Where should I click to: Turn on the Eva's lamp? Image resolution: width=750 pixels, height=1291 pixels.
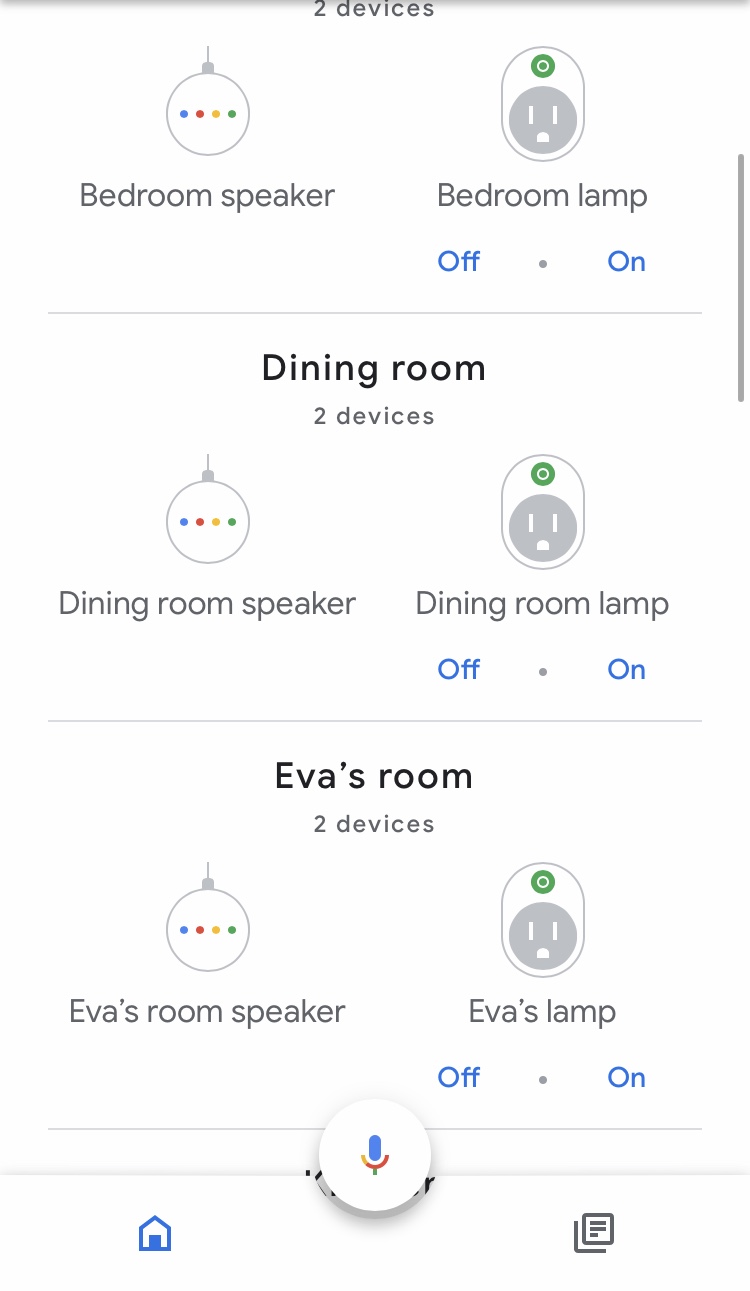[626, 1077]
